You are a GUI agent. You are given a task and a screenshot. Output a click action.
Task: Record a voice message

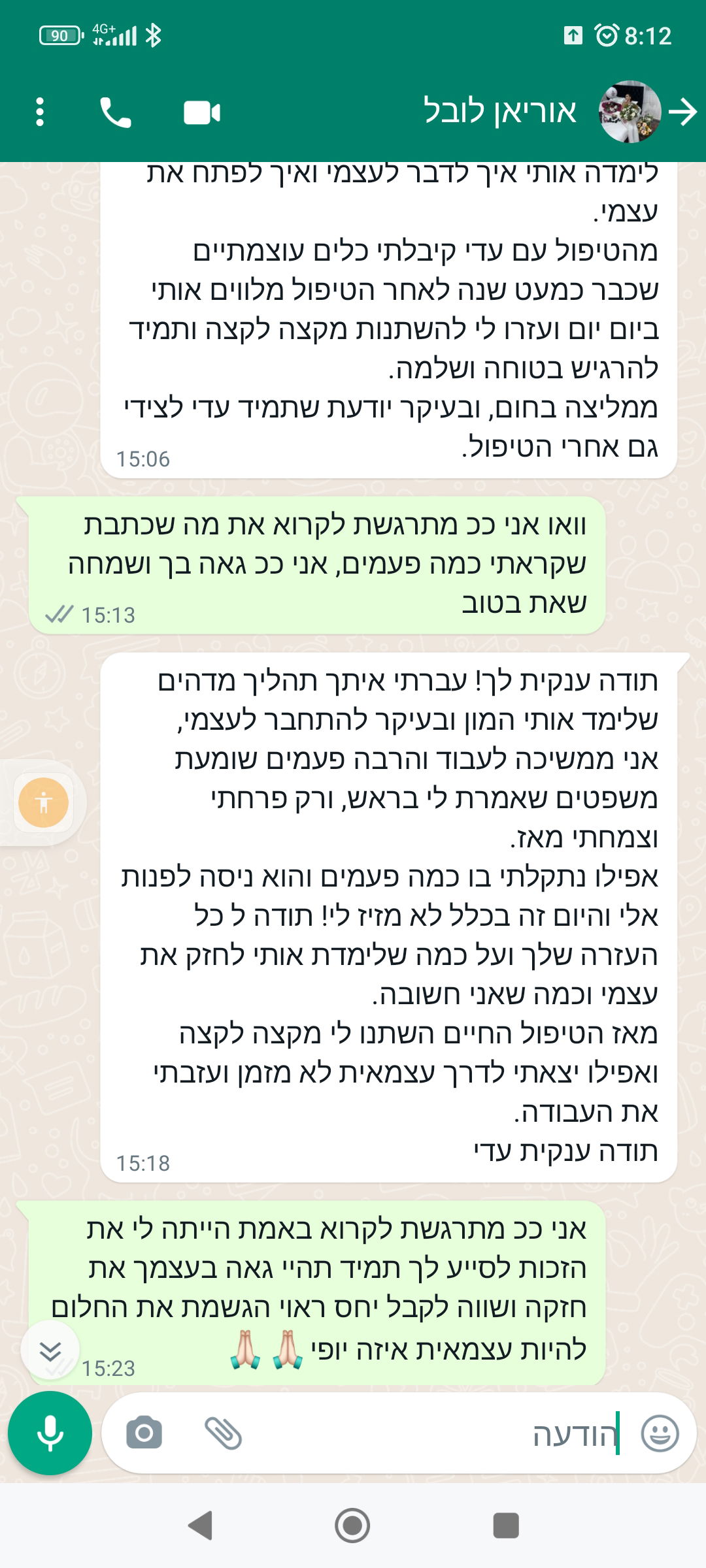point(50,1433)
